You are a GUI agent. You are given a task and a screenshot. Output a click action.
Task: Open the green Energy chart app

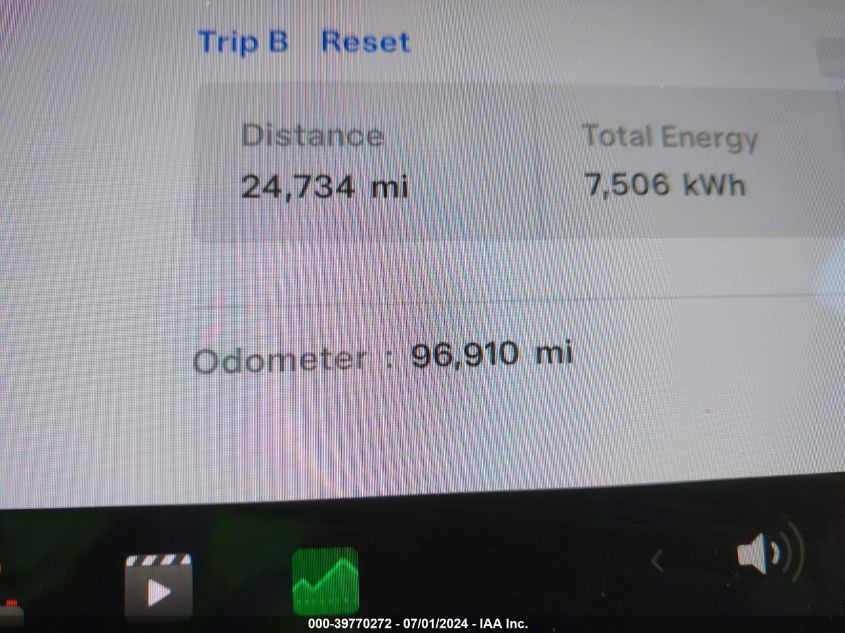(x=325, y=581)
